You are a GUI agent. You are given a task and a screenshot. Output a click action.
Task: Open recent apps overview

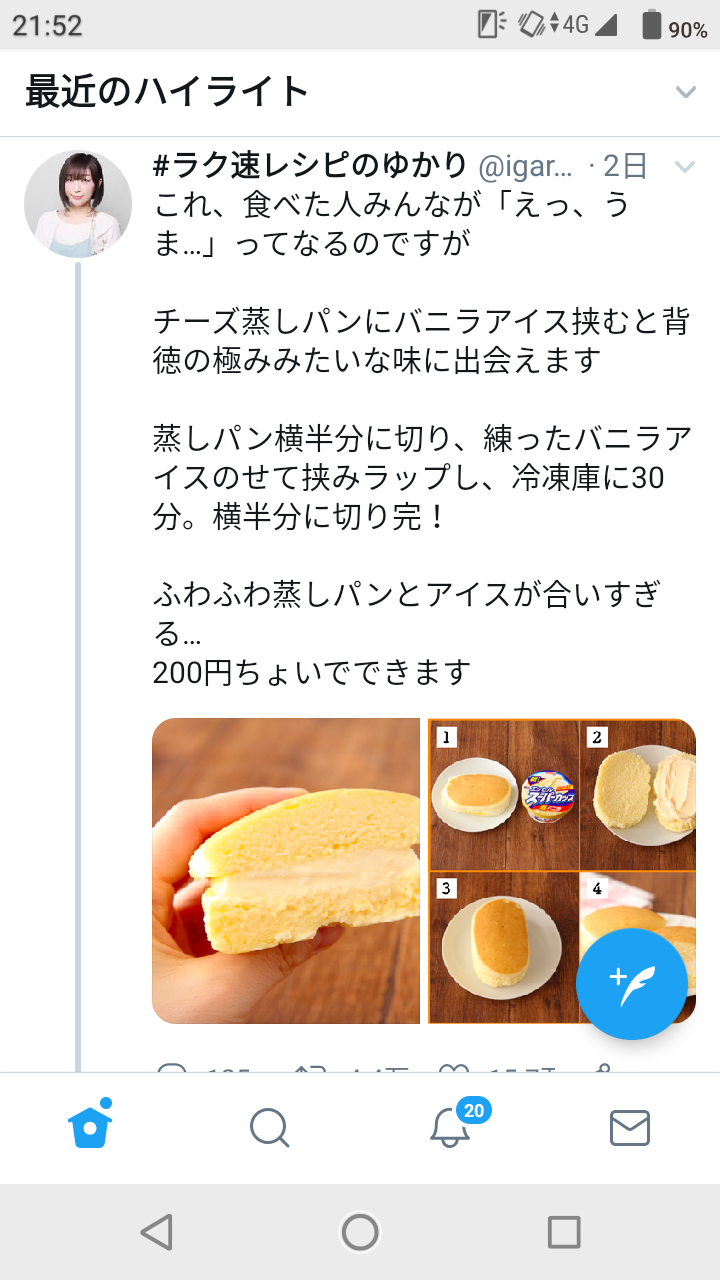564,1232
